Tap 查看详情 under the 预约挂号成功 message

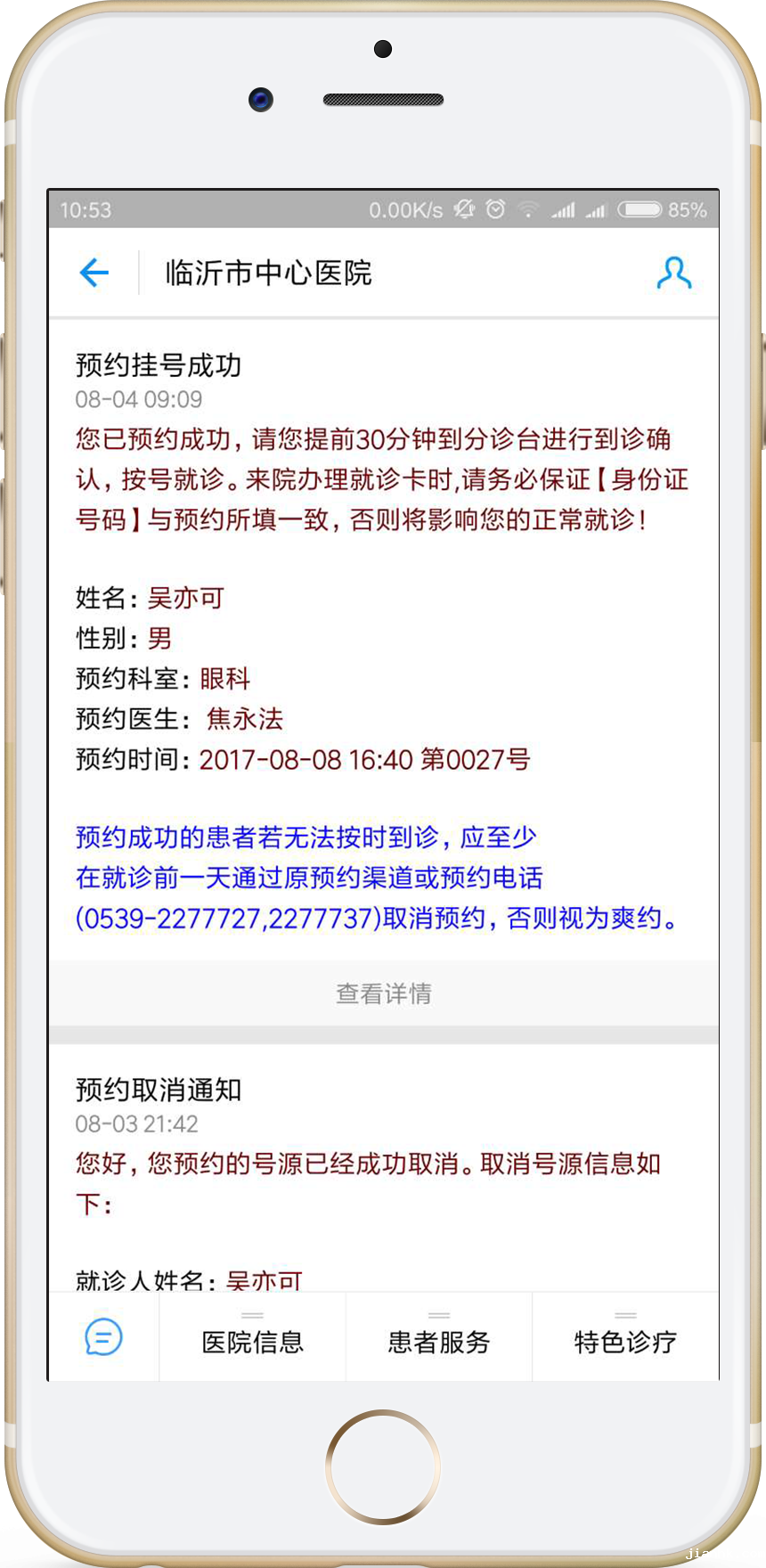click(383, 993)
